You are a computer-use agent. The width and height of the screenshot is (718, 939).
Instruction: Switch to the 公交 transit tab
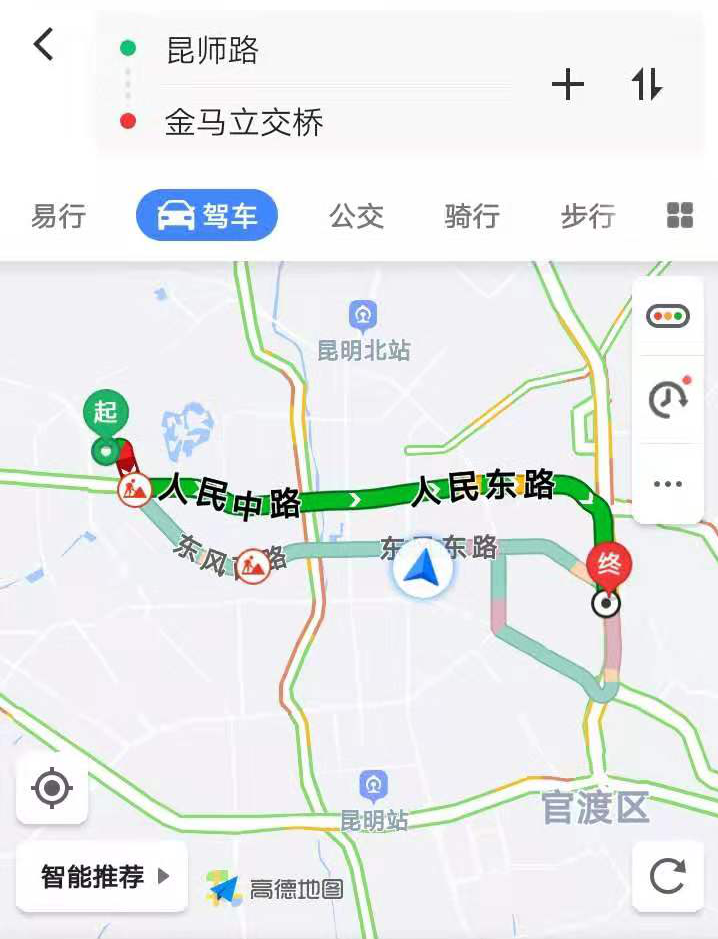click(x=357, y=215)
